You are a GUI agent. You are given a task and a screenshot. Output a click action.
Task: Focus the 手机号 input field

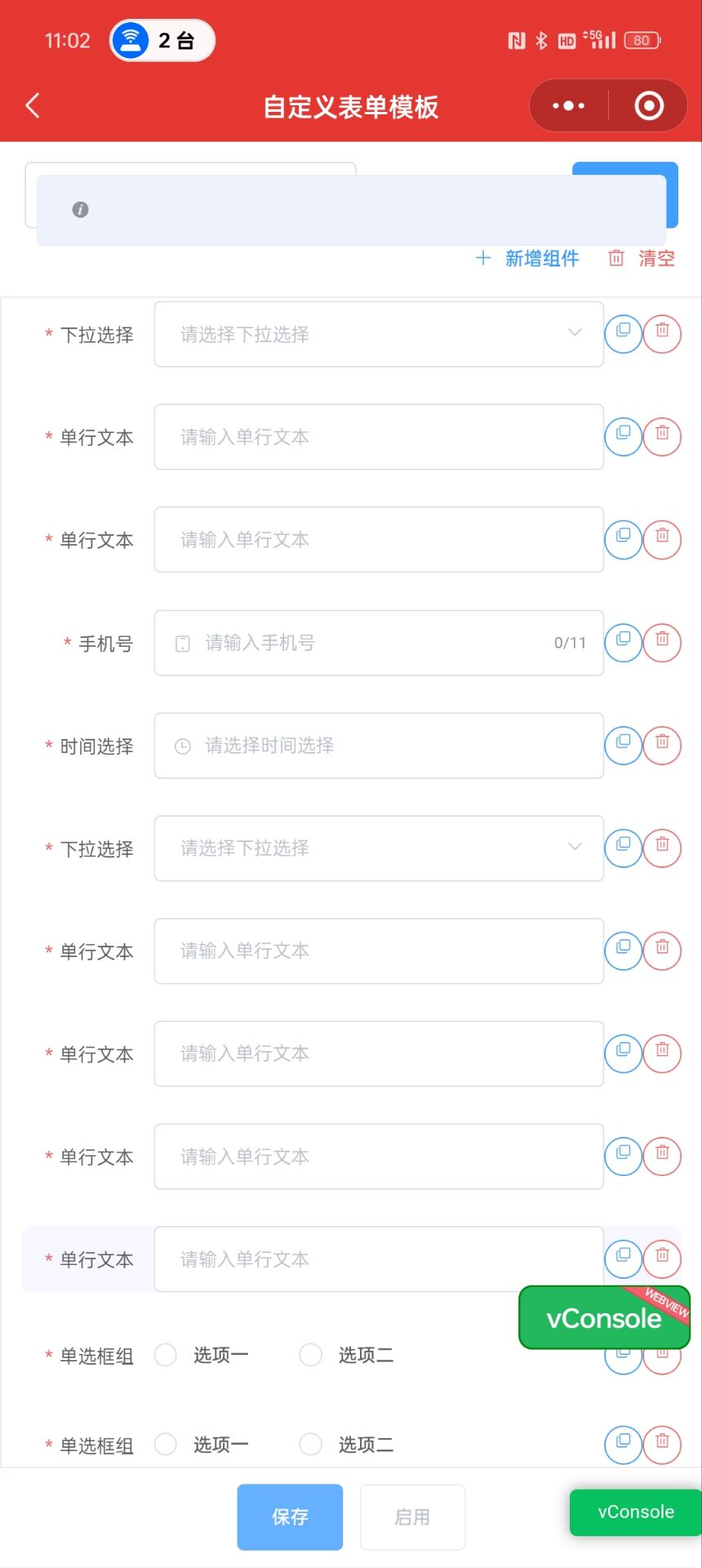tap(379, 643)
